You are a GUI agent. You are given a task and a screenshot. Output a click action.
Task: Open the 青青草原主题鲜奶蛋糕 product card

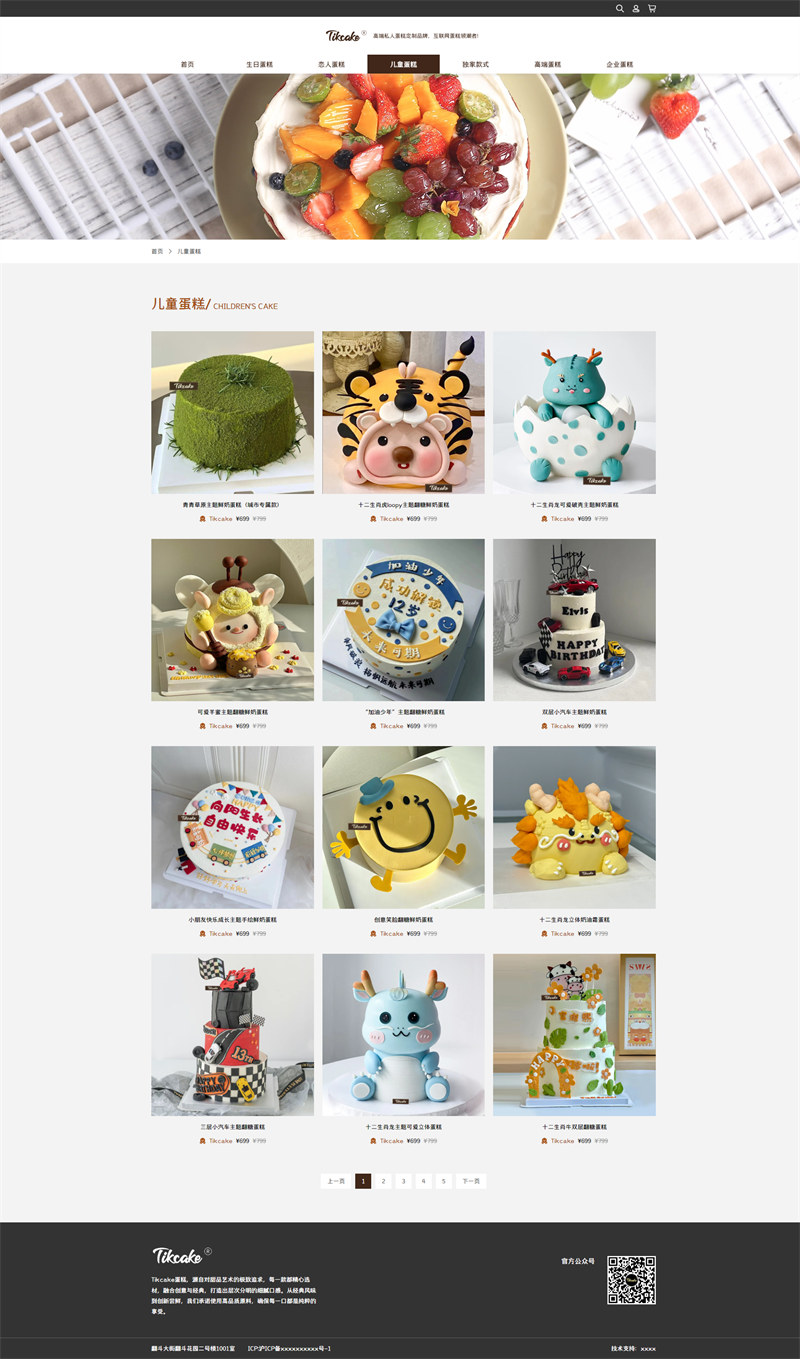click(232, 428)
